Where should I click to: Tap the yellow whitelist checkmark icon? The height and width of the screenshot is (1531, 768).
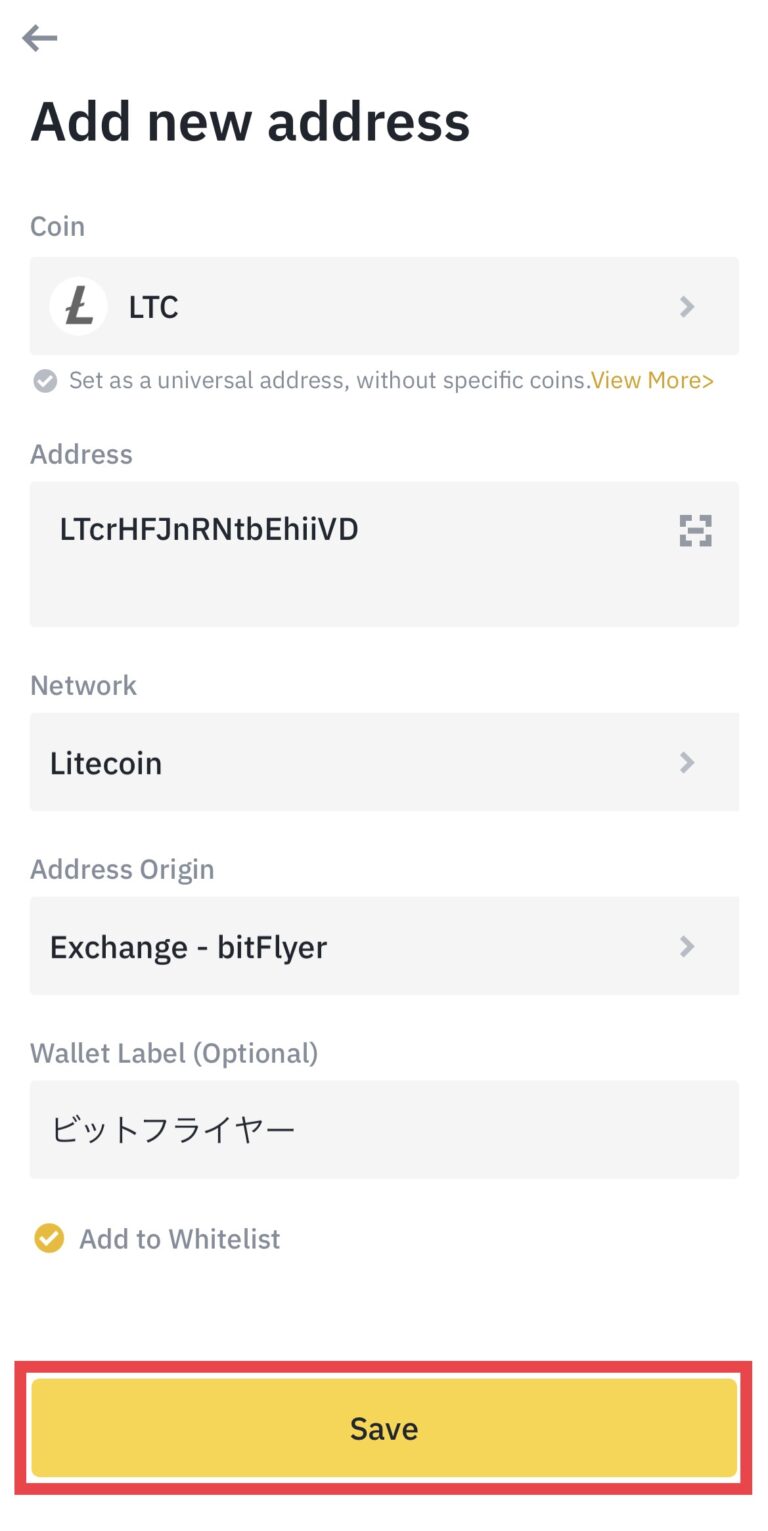[x=47, y=1238]
